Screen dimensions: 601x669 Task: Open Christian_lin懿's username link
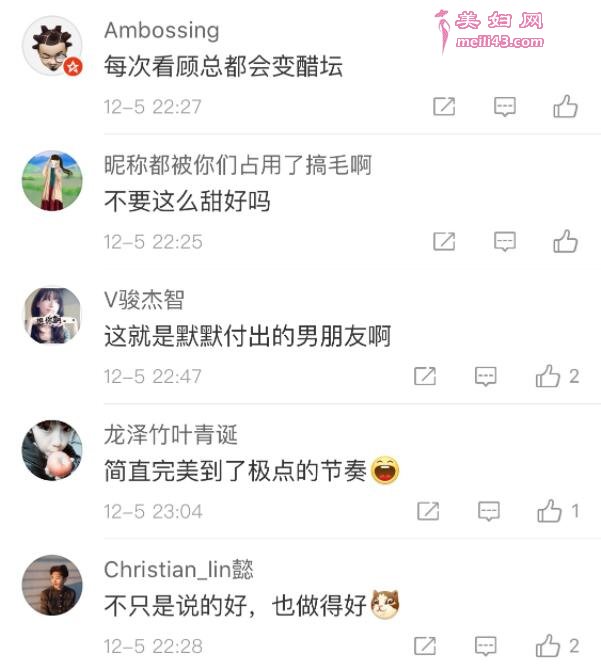coord(178,569)
